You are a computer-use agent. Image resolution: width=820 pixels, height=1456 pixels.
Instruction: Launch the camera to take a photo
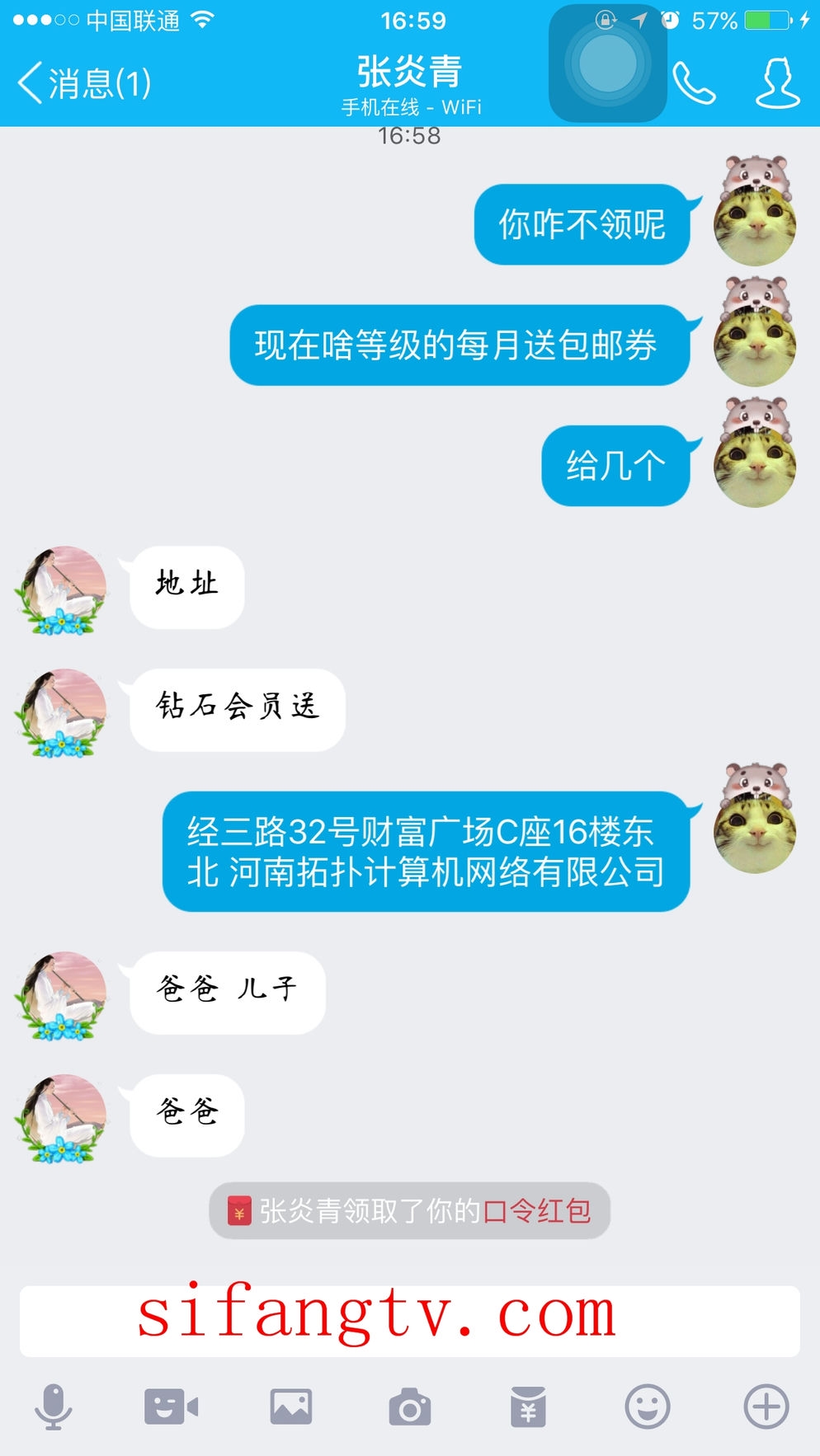click(x=410, y=1407)
